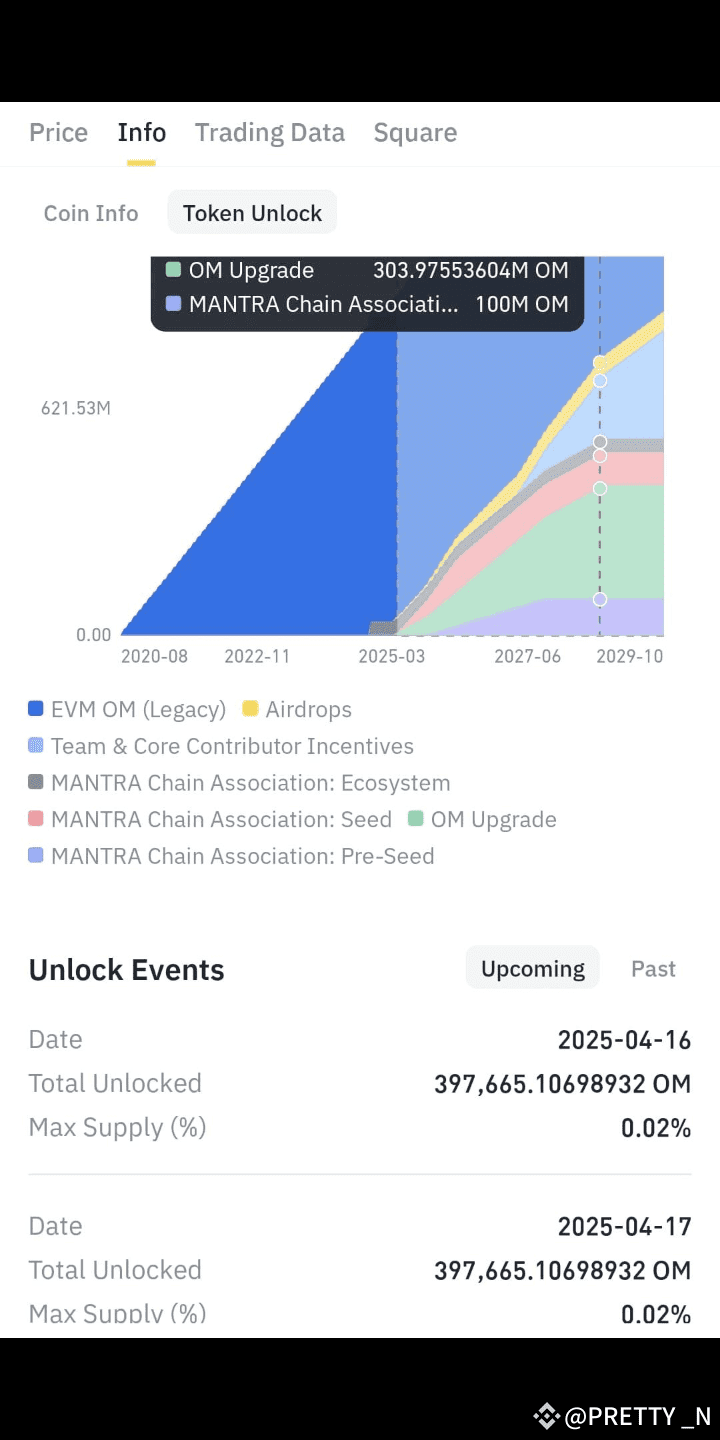Open the Coin Info section
This screenshot has width=720, height=1440.
coord(90,213)
